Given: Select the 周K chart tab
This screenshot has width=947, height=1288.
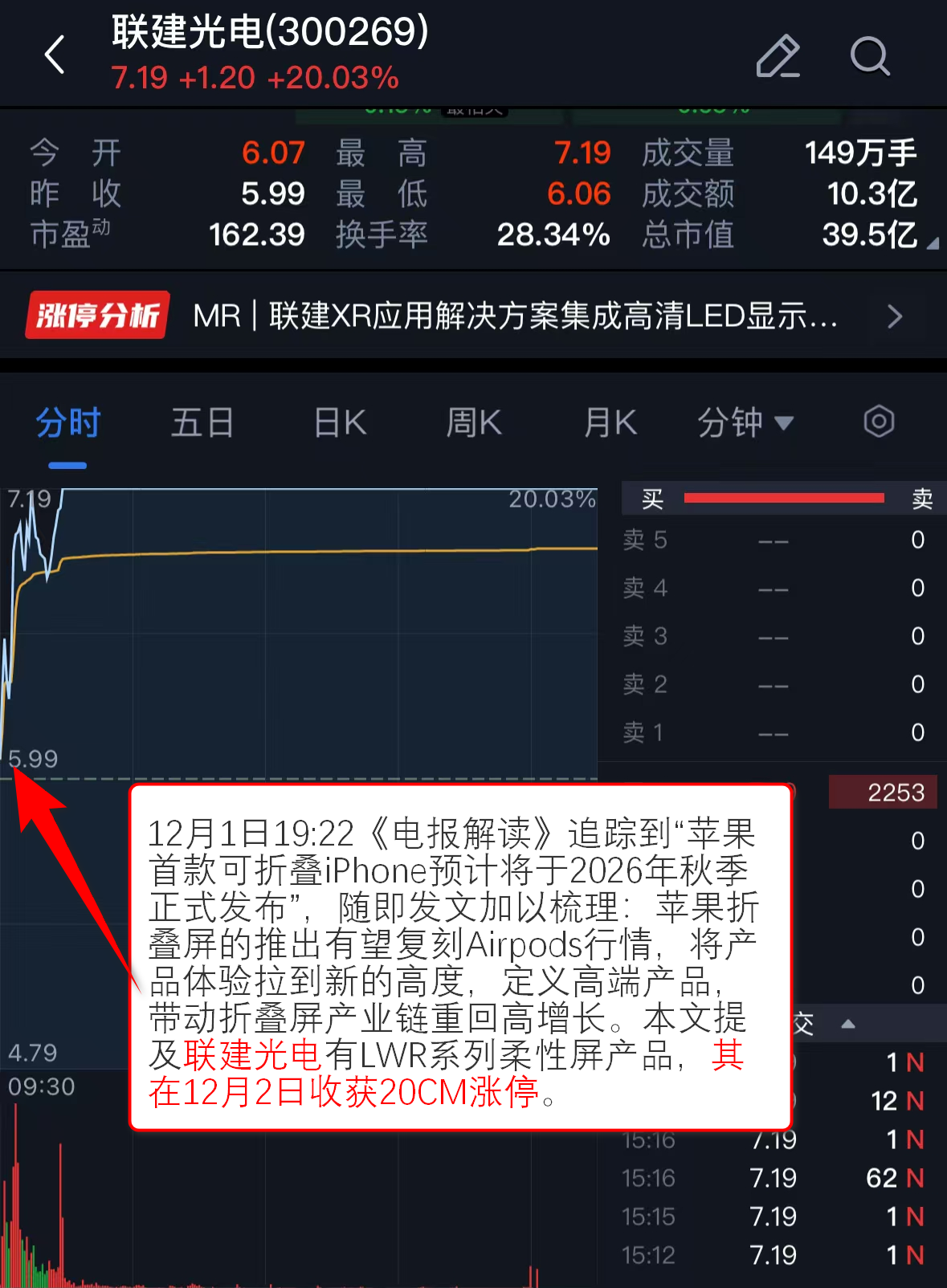Looking at the screenshot, I should pyautogui.click(x=474, y=422).
